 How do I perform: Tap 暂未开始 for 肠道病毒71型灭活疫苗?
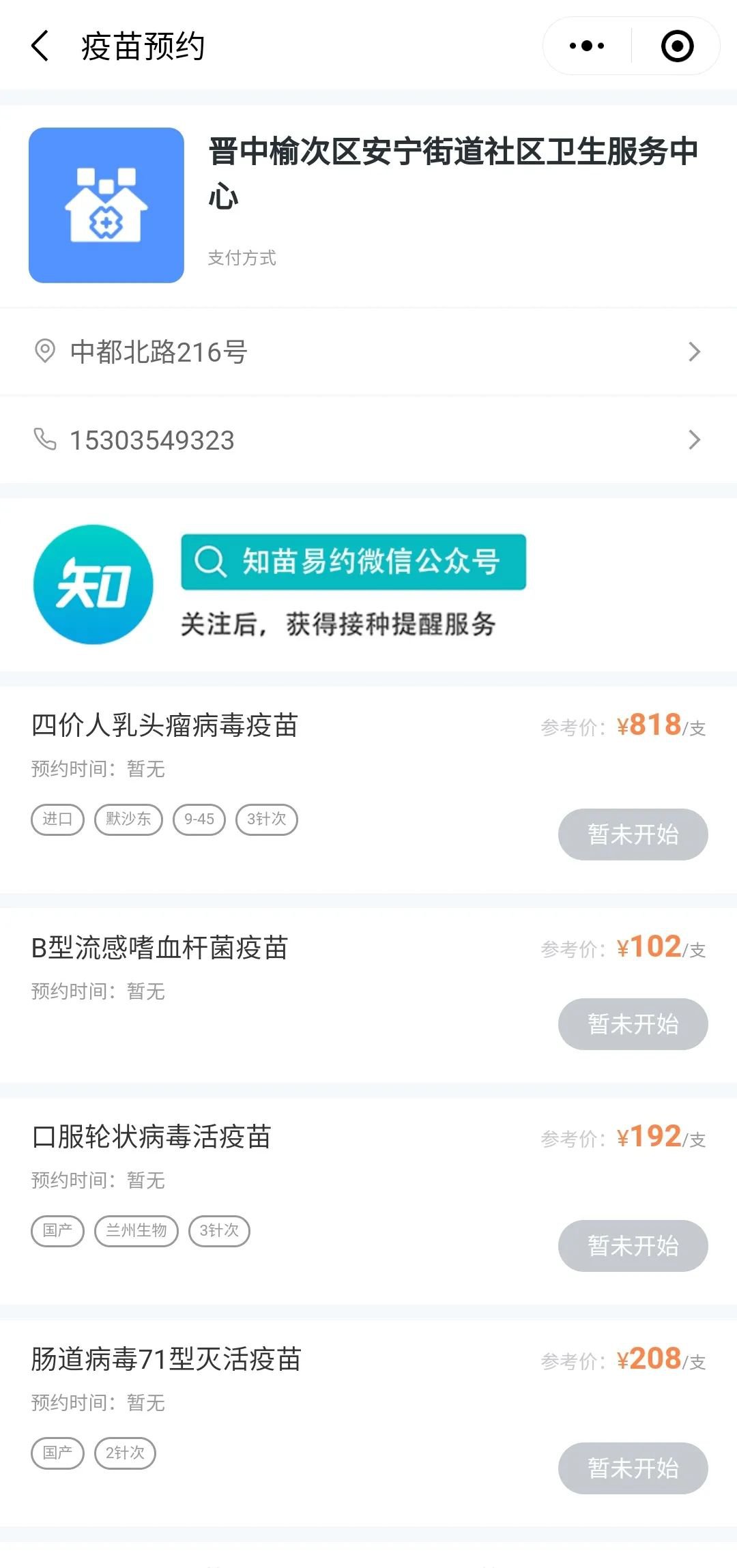click(633, 1468)
